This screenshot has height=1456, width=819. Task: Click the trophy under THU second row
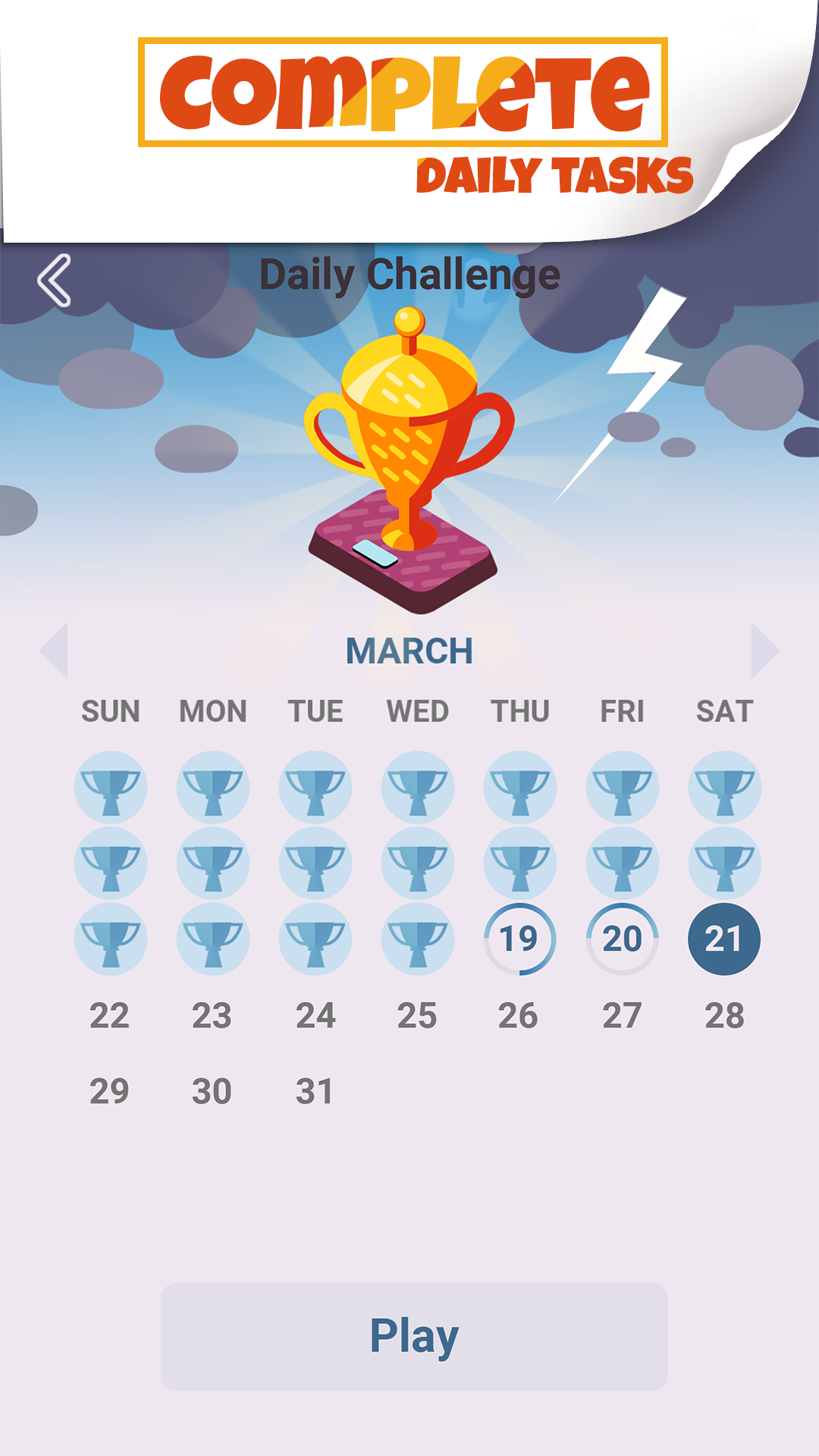click(x=521, y=863)
